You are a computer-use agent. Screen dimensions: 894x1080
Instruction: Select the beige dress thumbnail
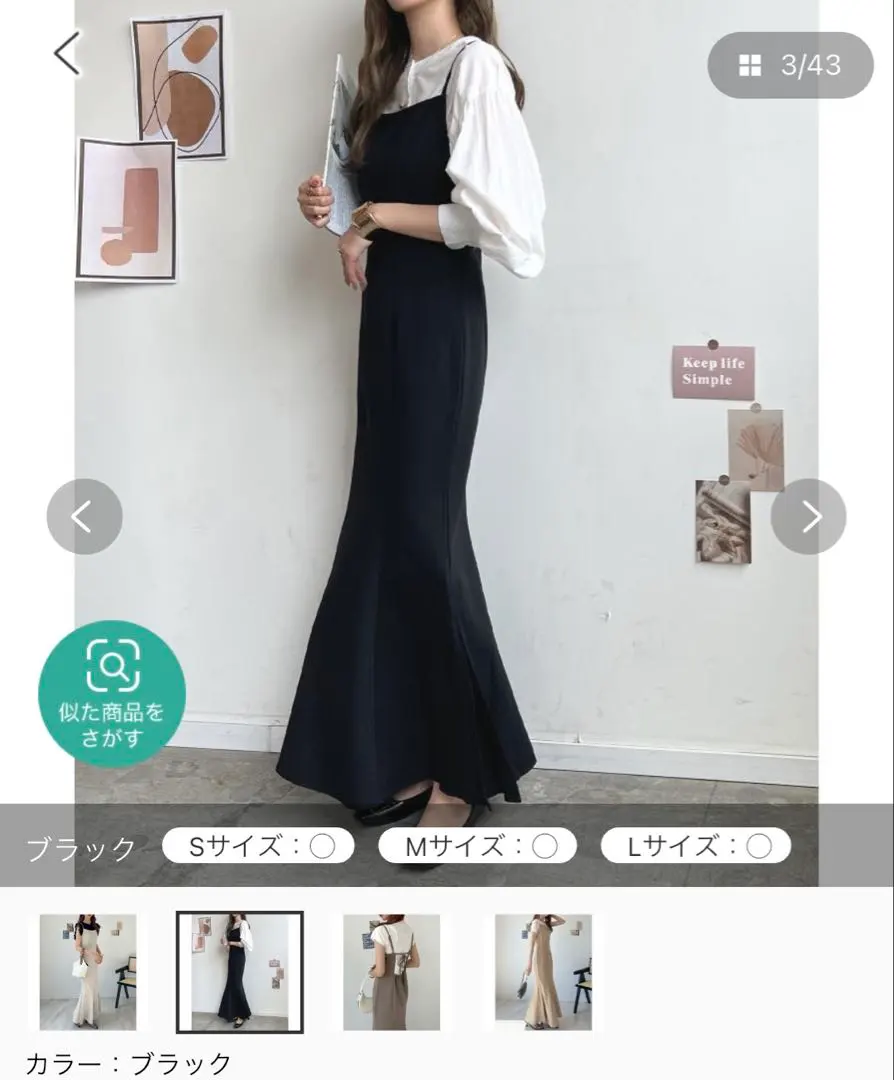click(543, 972)
